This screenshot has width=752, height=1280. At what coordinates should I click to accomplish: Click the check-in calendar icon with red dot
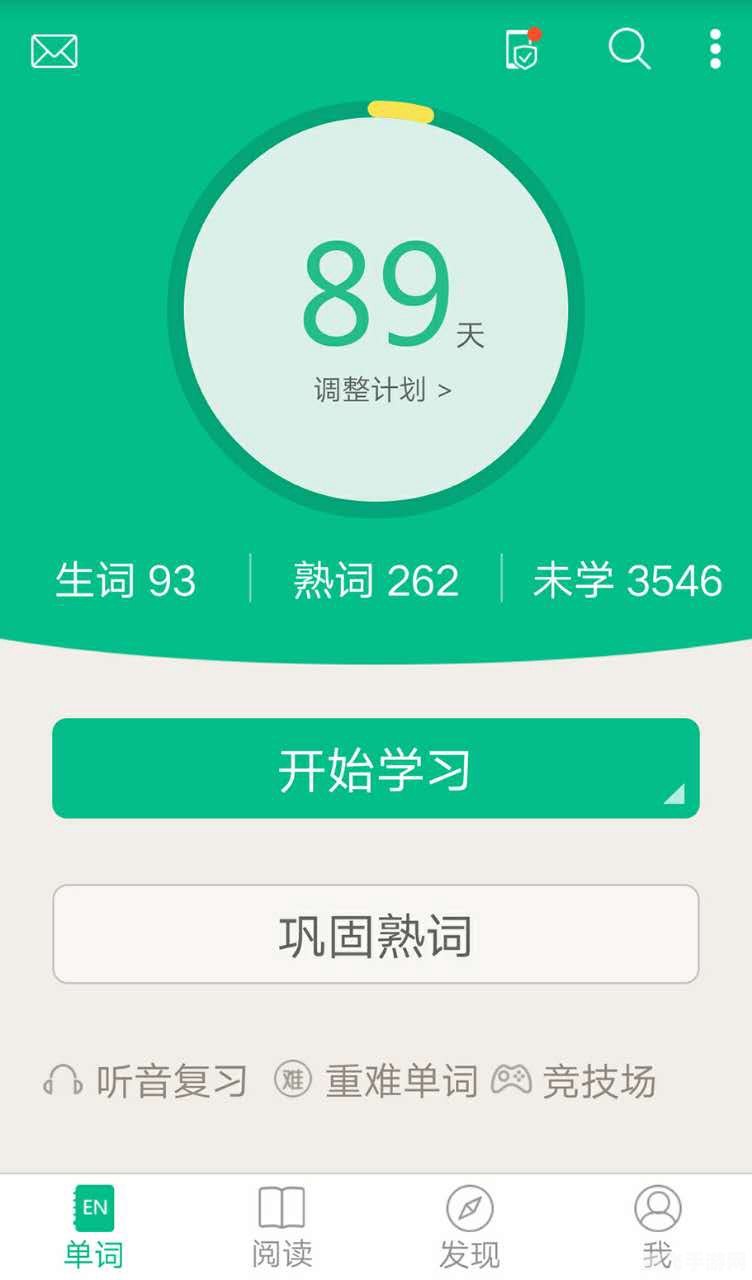521,50
